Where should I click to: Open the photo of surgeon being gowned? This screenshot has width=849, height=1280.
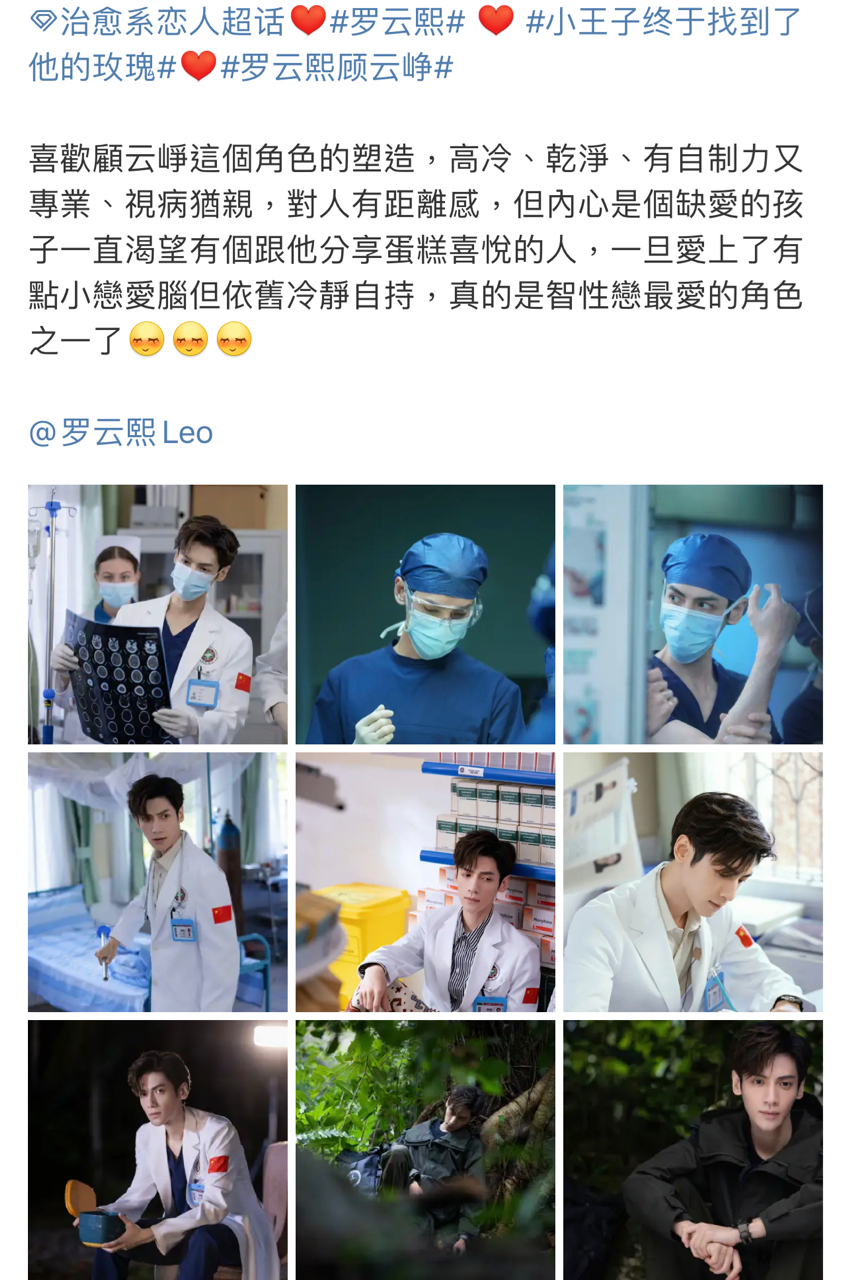point(692,614)
